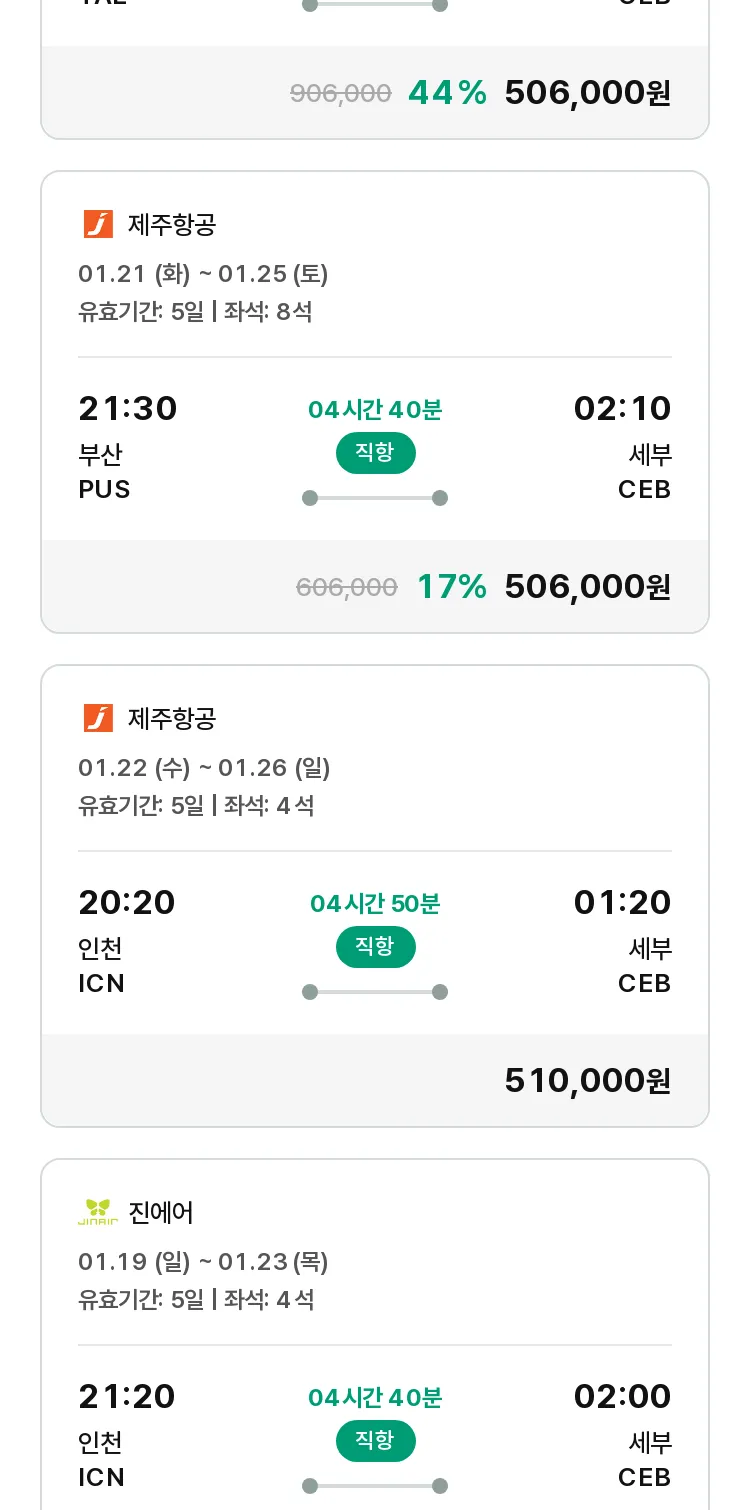This screenshot has height=1510, width=750.
Task: Choose the Jin Air Incheon to Cebu flight
Action: (375, 1335)
